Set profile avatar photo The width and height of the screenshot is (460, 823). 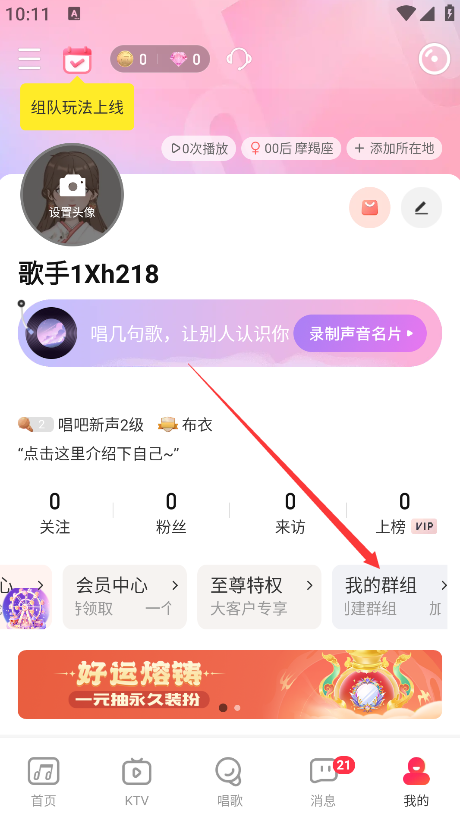tap(72, 195)
